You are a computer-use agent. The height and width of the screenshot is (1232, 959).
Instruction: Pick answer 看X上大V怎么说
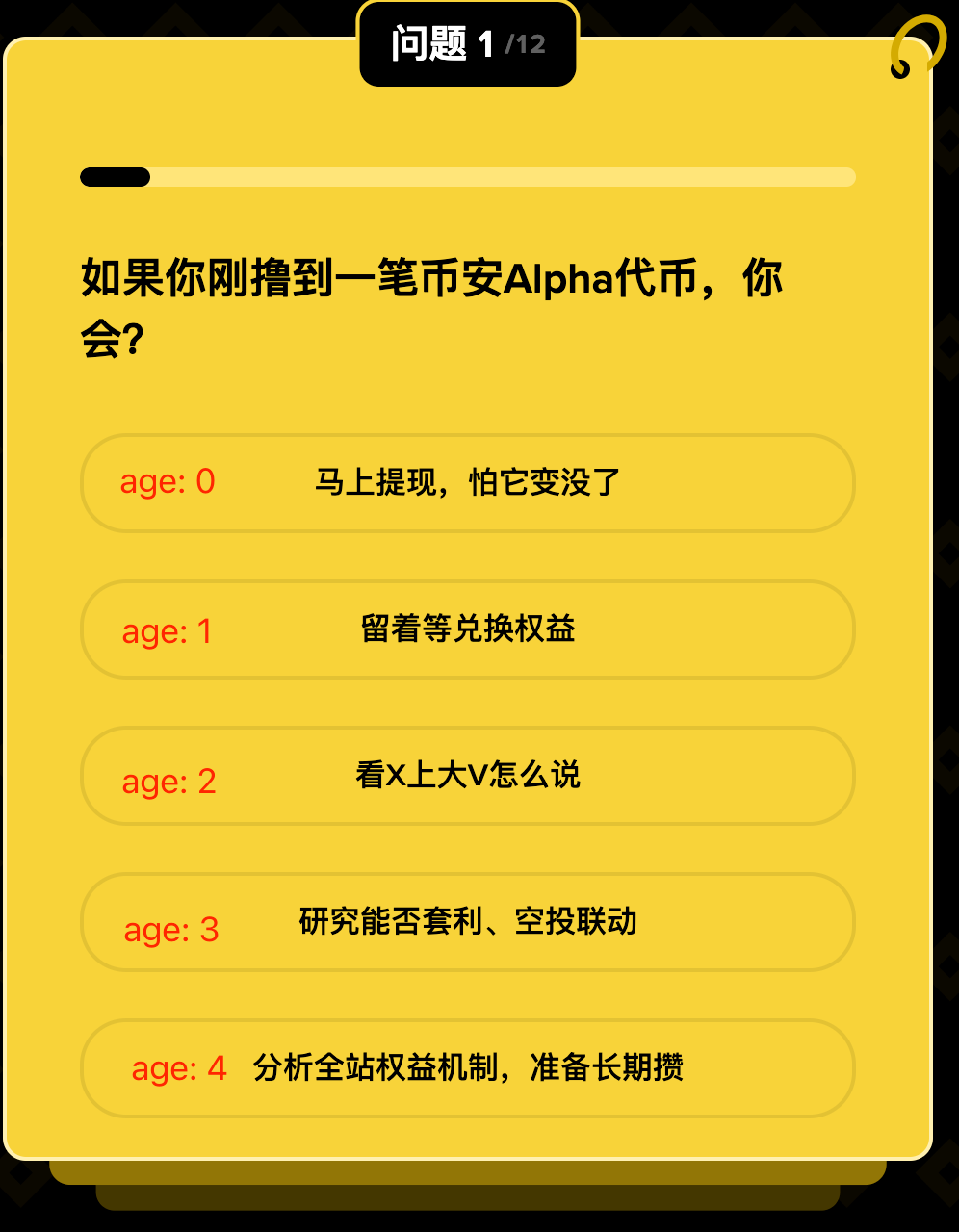[468, 776]
